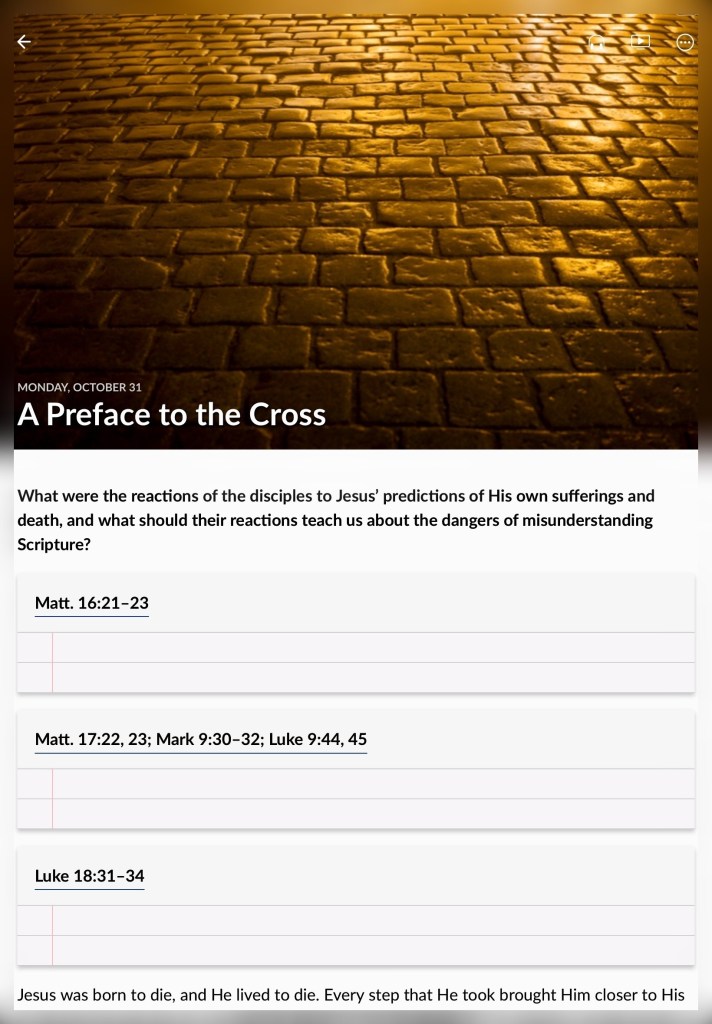The image size is (712, 1024).
Task: Open the audio headphones icon
Action: coord(596,42)
